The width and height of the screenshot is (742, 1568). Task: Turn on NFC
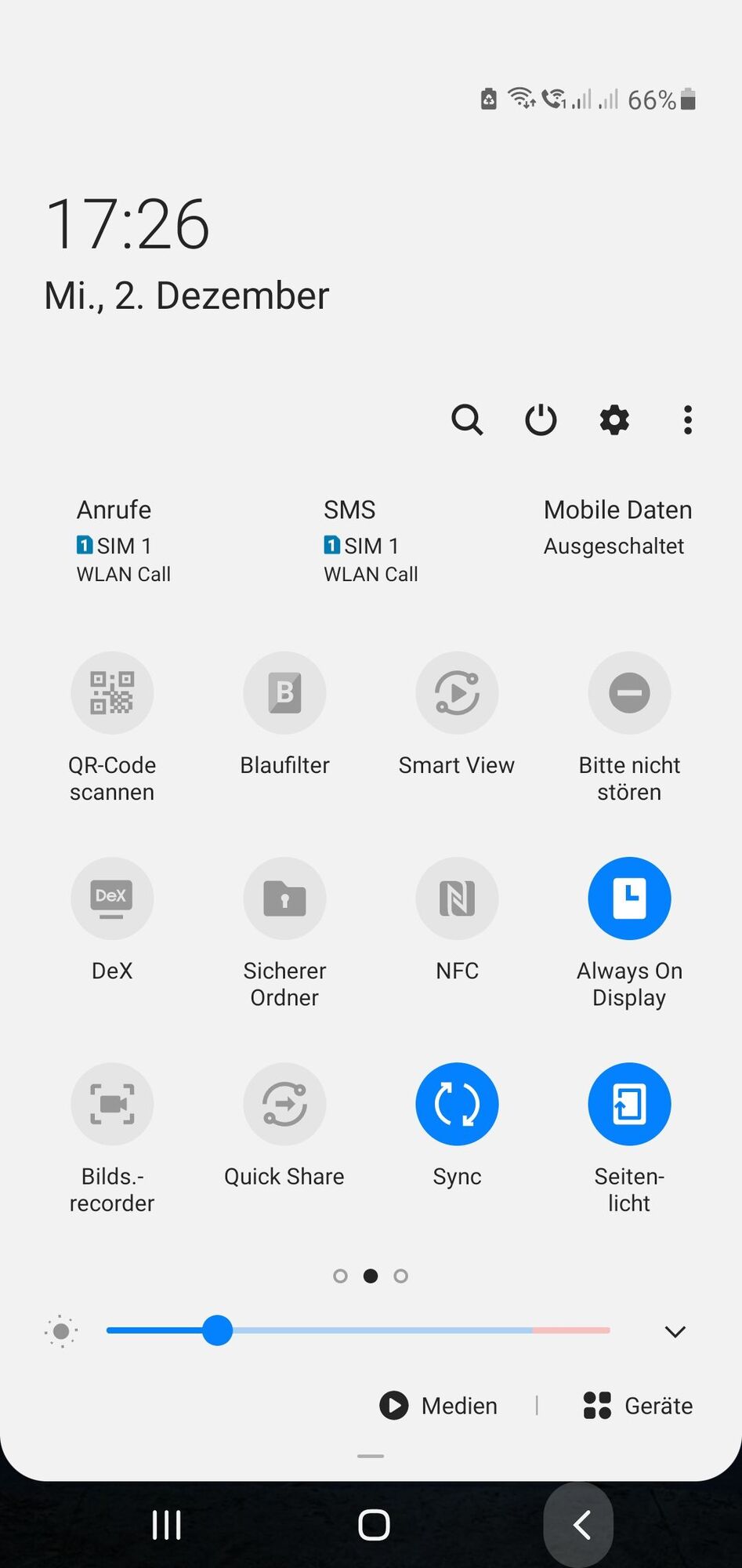pos(457,898)
